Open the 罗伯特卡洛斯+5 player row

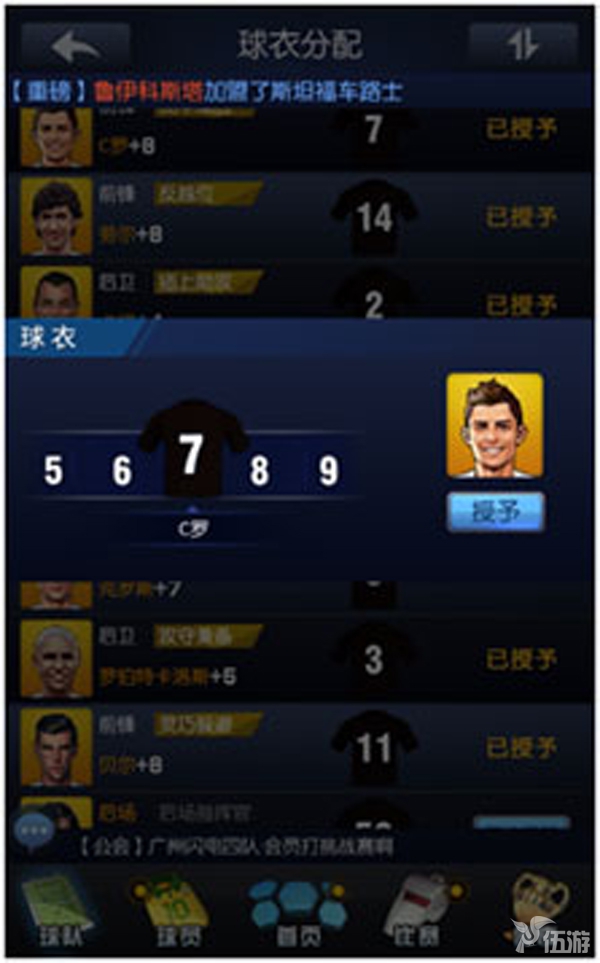click(300, 658)
